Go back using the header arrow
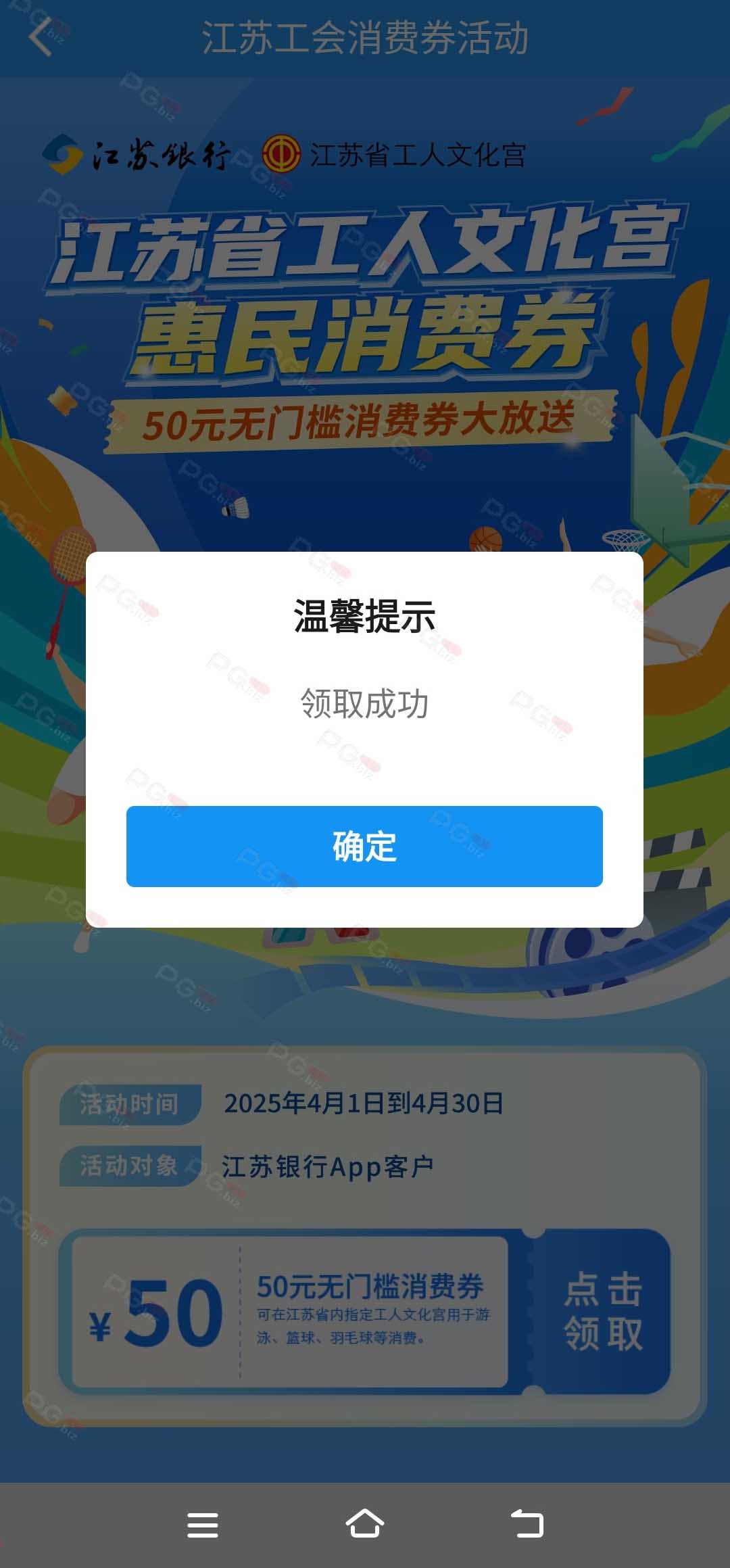730x1568 pixels. [x=41, y=37]
